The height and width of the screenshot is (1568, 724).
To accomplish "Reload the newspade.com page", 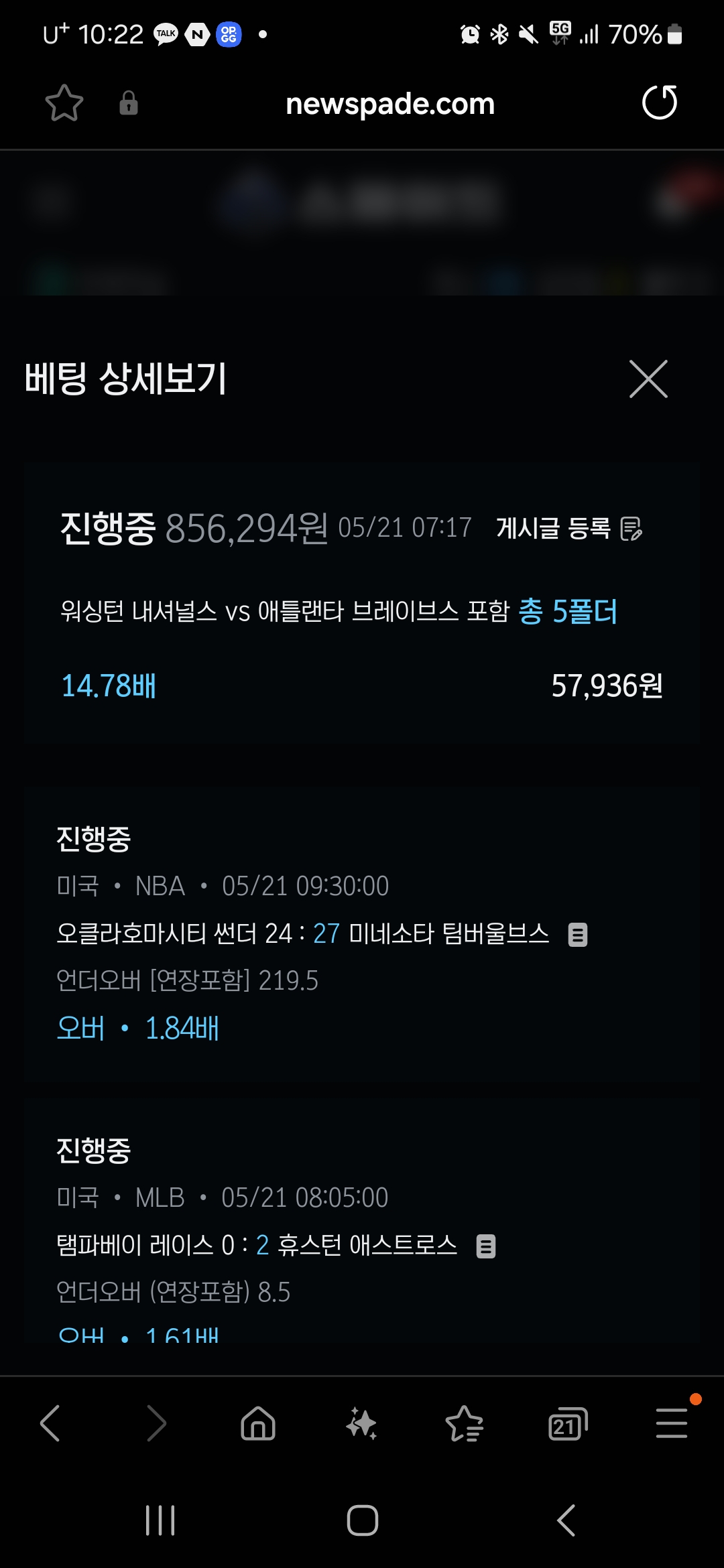I will (660, 103).
